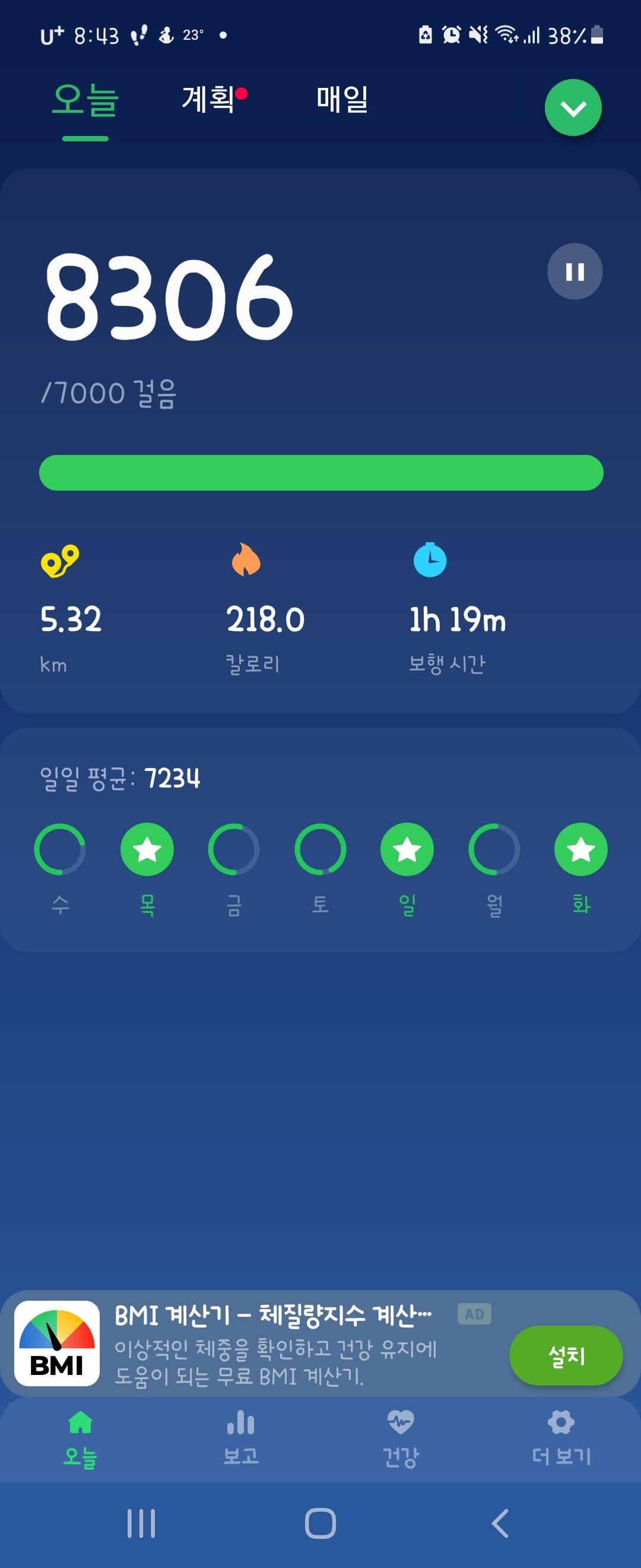Switch to the 계획 tab

pos(208,99)
